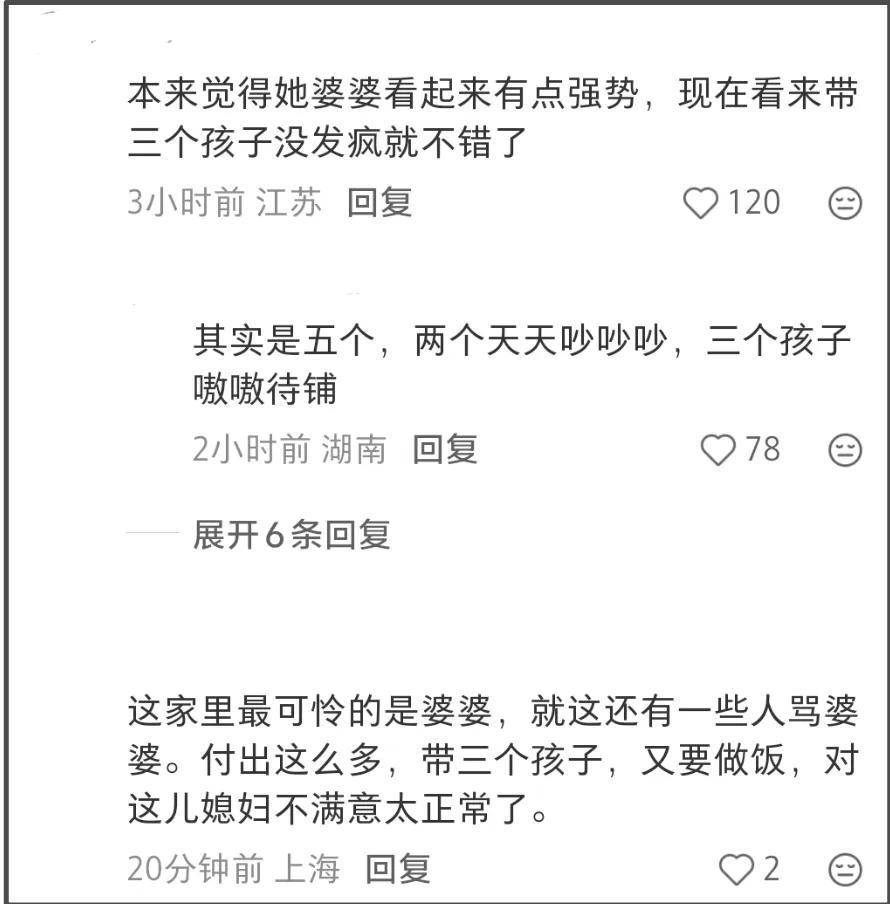Screen dimensions: 890x904
Task: Dislike the 20分钟前 上海 comment
Action: 845,869
